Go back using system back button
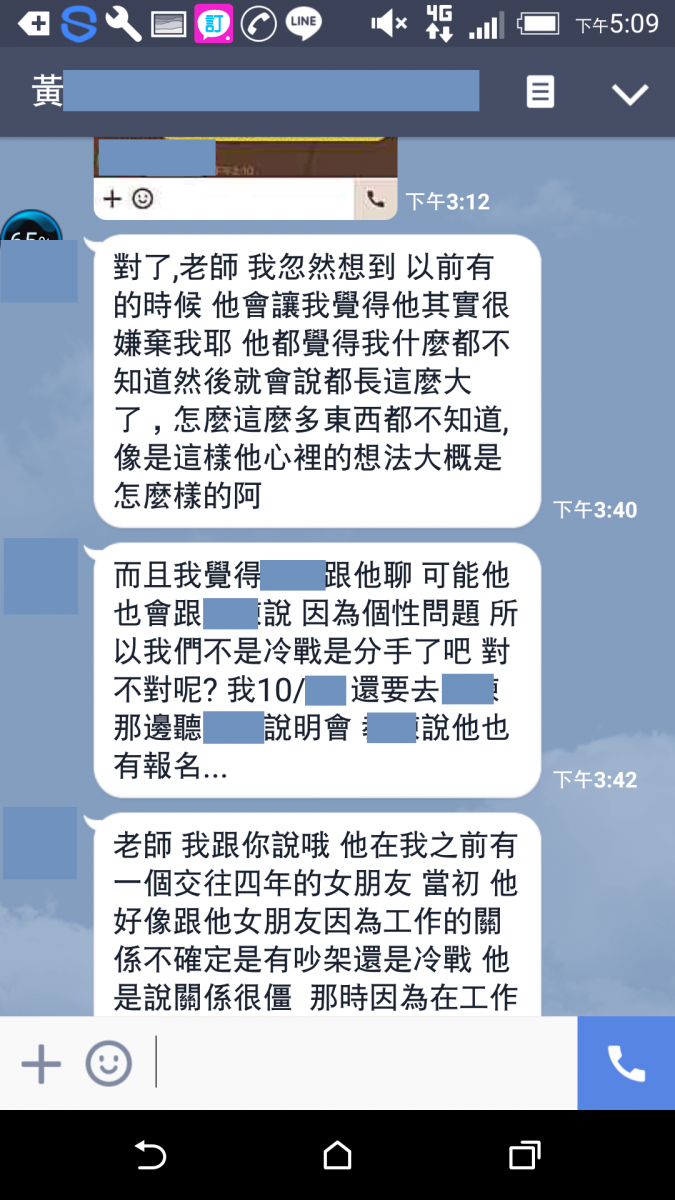This screenshot has height=1200, width=675. pyautogui.click(x=150, y=1156)
